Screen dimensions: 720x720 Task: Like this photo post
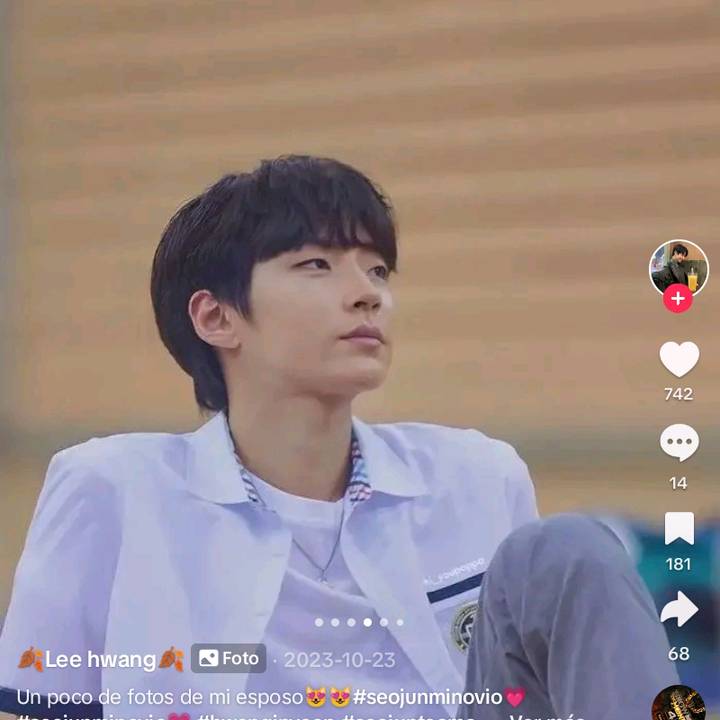pos(679,359)
